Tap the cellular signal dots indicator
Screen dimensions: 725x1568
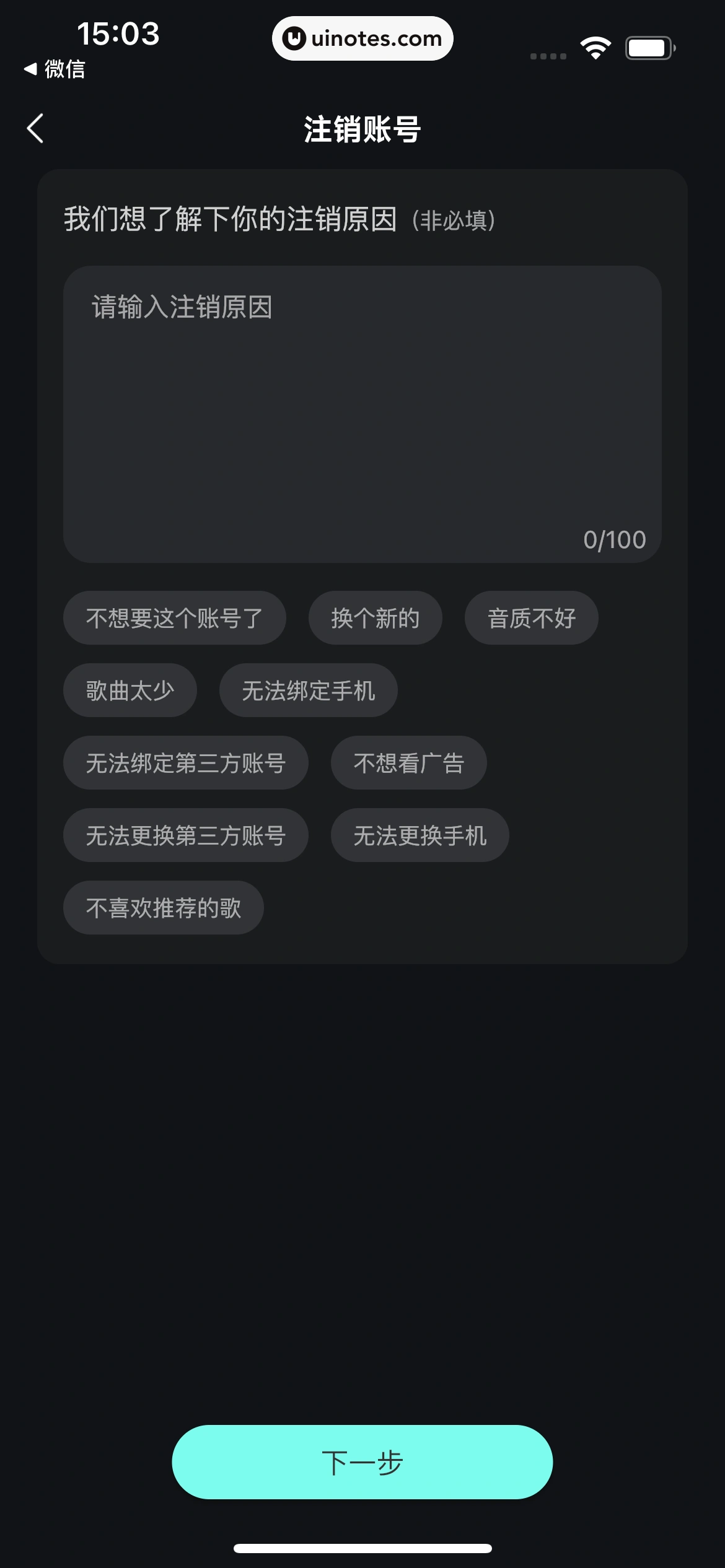[546, 56]
